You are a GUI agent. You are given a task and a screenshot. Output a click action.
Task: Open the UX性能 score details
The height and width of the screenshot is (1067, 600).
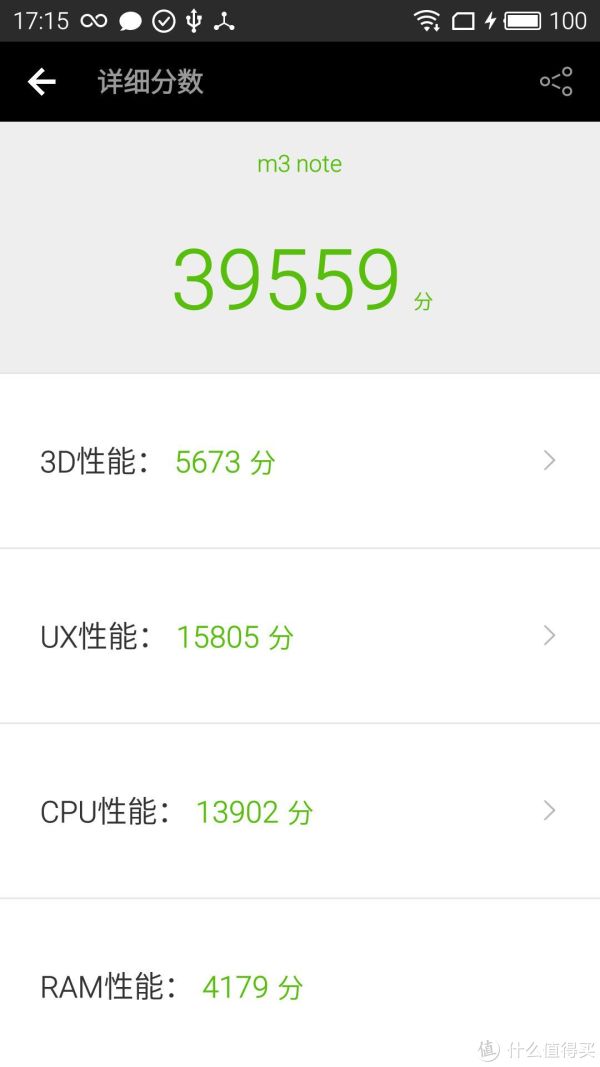(300, 636)
